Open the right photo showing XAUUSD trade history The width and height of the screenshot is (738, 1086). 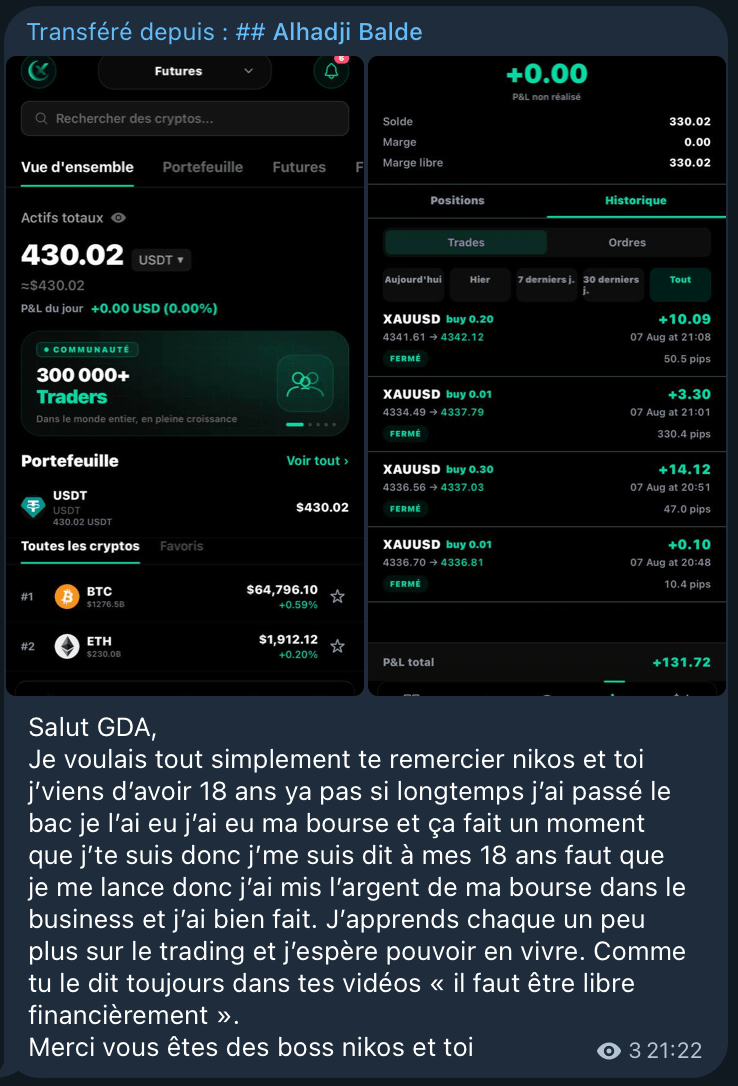(x=547, y=376)
